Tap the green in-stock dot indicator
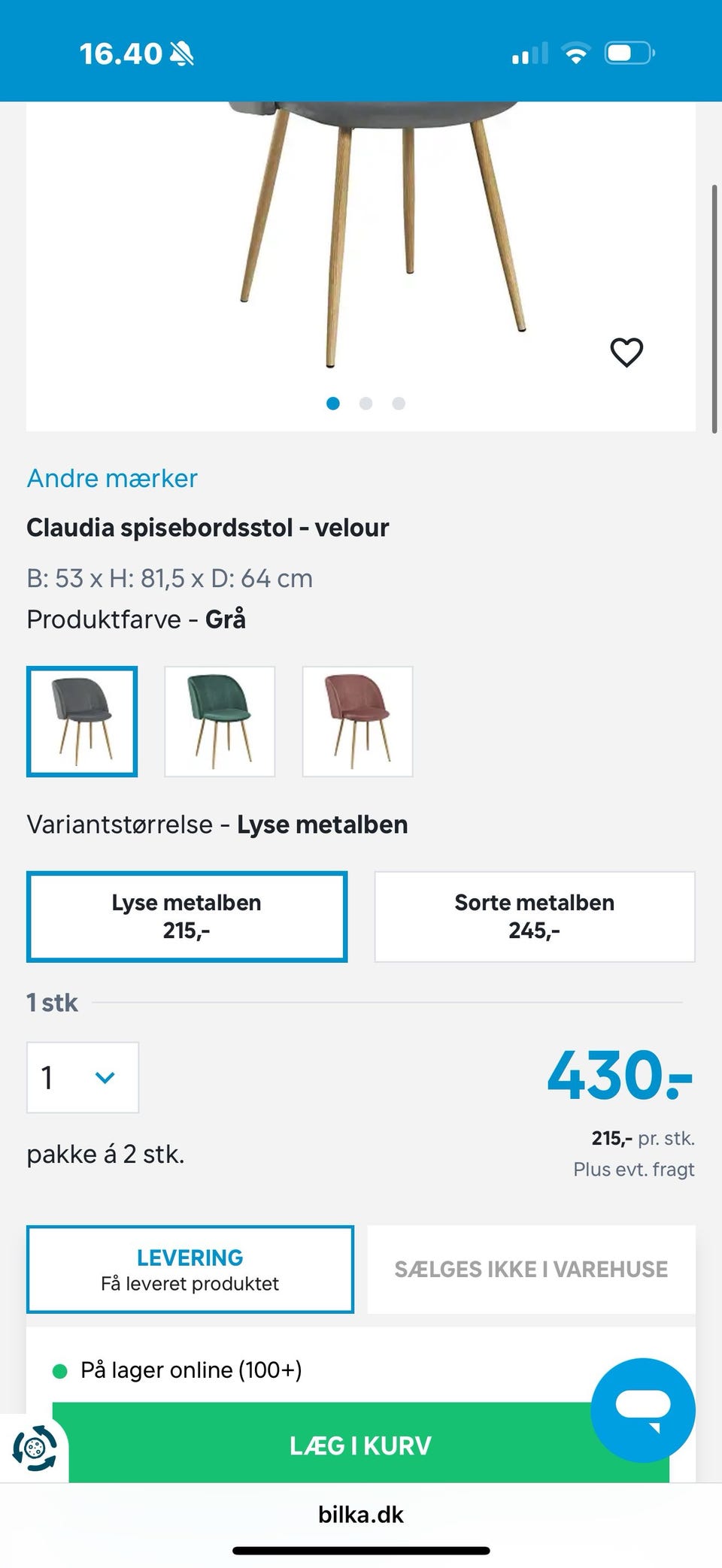This screenshot has height=1568, width=722. (x=57, y=1370)
